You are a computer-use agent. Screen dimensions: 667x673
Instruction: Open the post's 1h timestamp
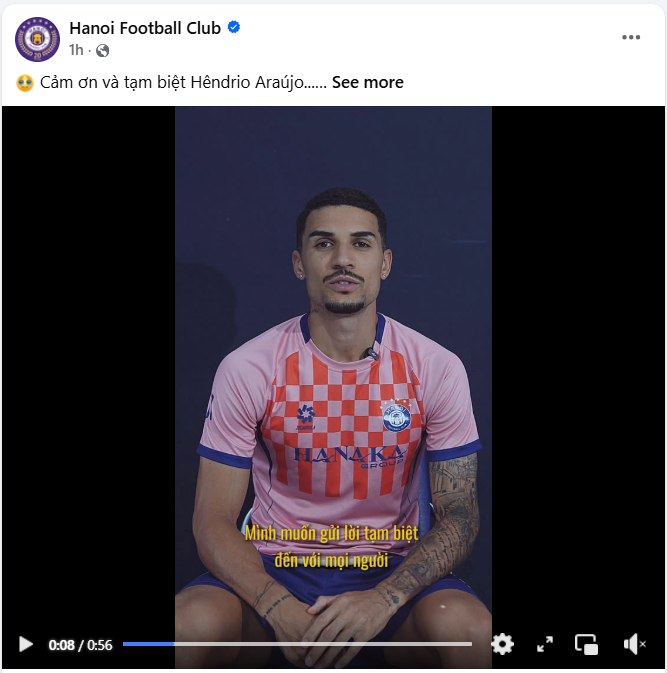tap(76, 50)
